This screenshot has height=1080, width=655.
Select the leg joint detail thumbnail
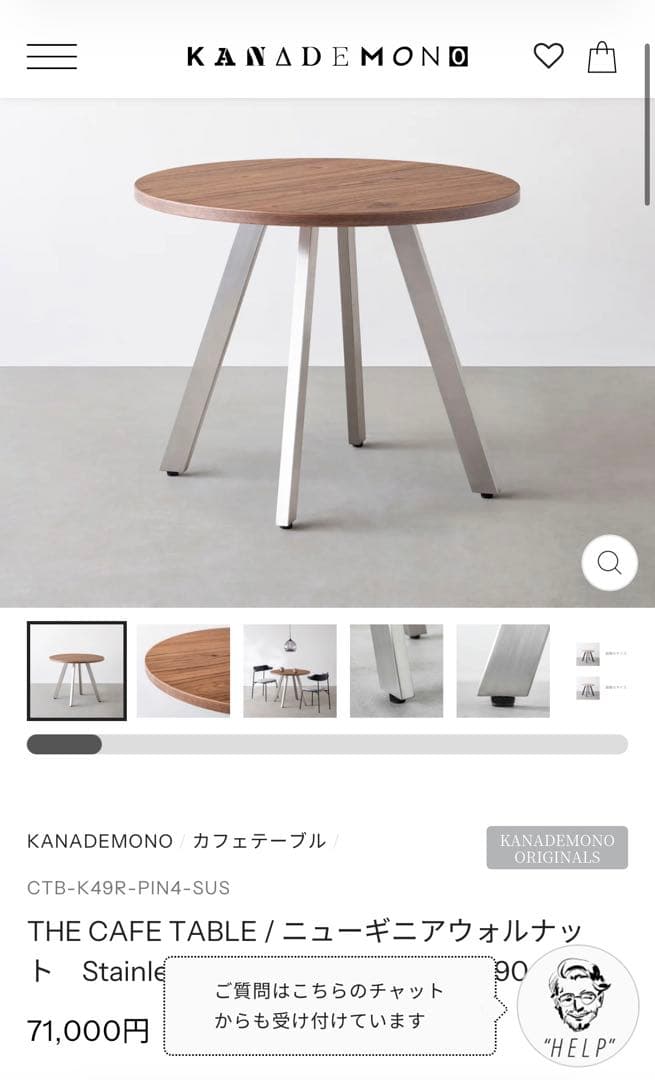[396, 671]
